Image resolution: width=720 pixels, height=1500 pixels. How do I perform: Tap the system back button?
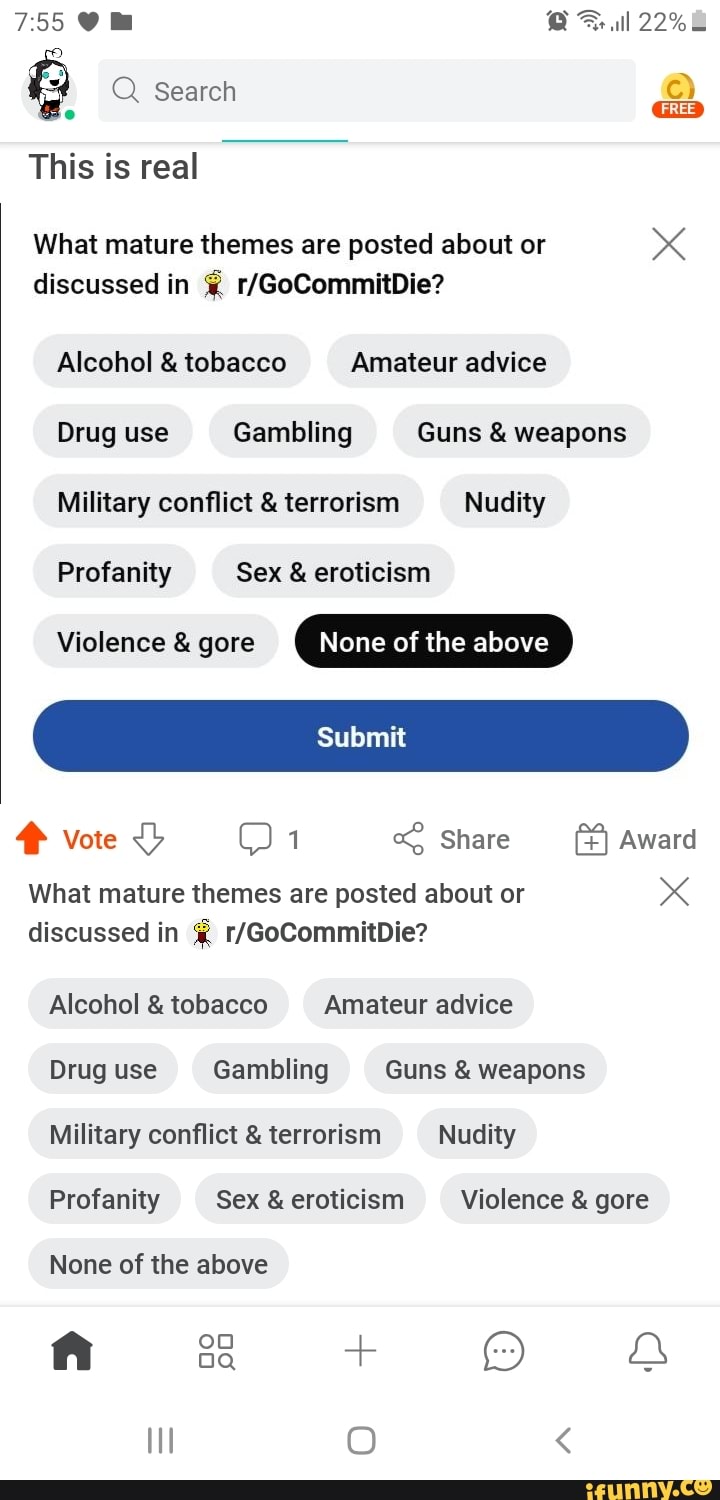(563, 1440)
